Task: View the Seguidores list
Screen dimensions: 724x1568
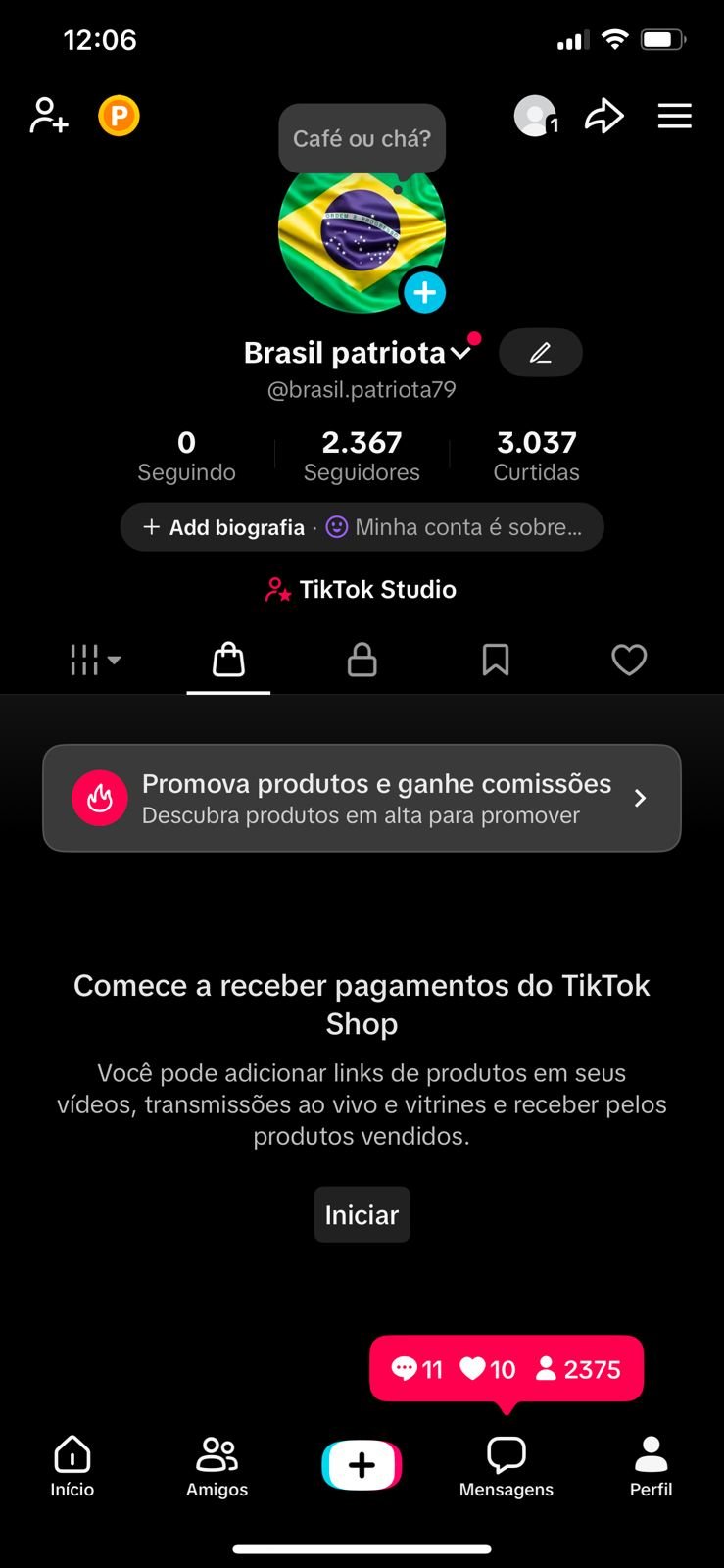Action: (362, 457)
